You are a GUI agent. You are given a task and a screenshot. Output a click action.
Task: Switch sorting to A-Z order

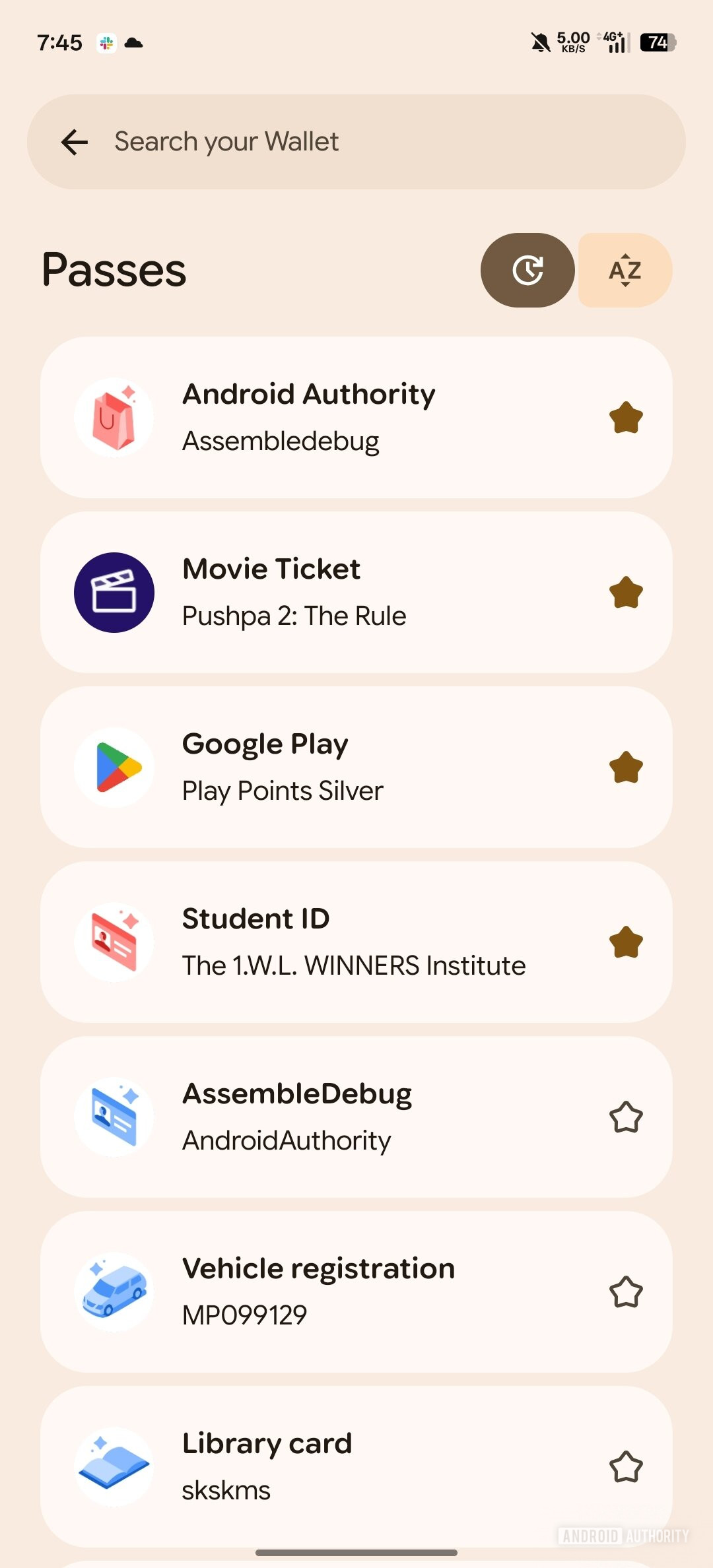click(x=623, y=271)
